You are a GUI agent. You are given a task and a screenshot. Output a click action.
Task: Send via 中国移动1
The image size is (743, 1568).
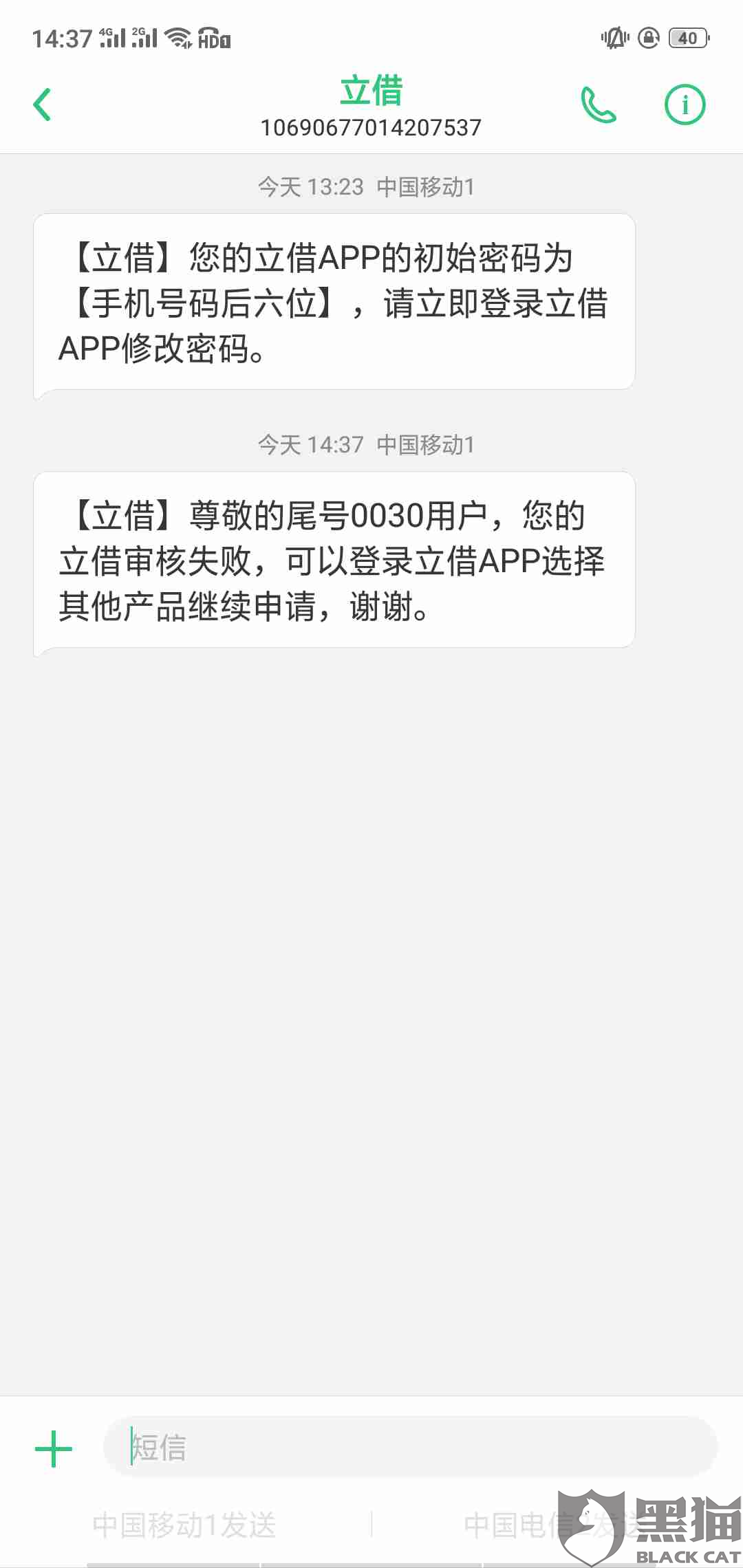(x=184, y=1525)
